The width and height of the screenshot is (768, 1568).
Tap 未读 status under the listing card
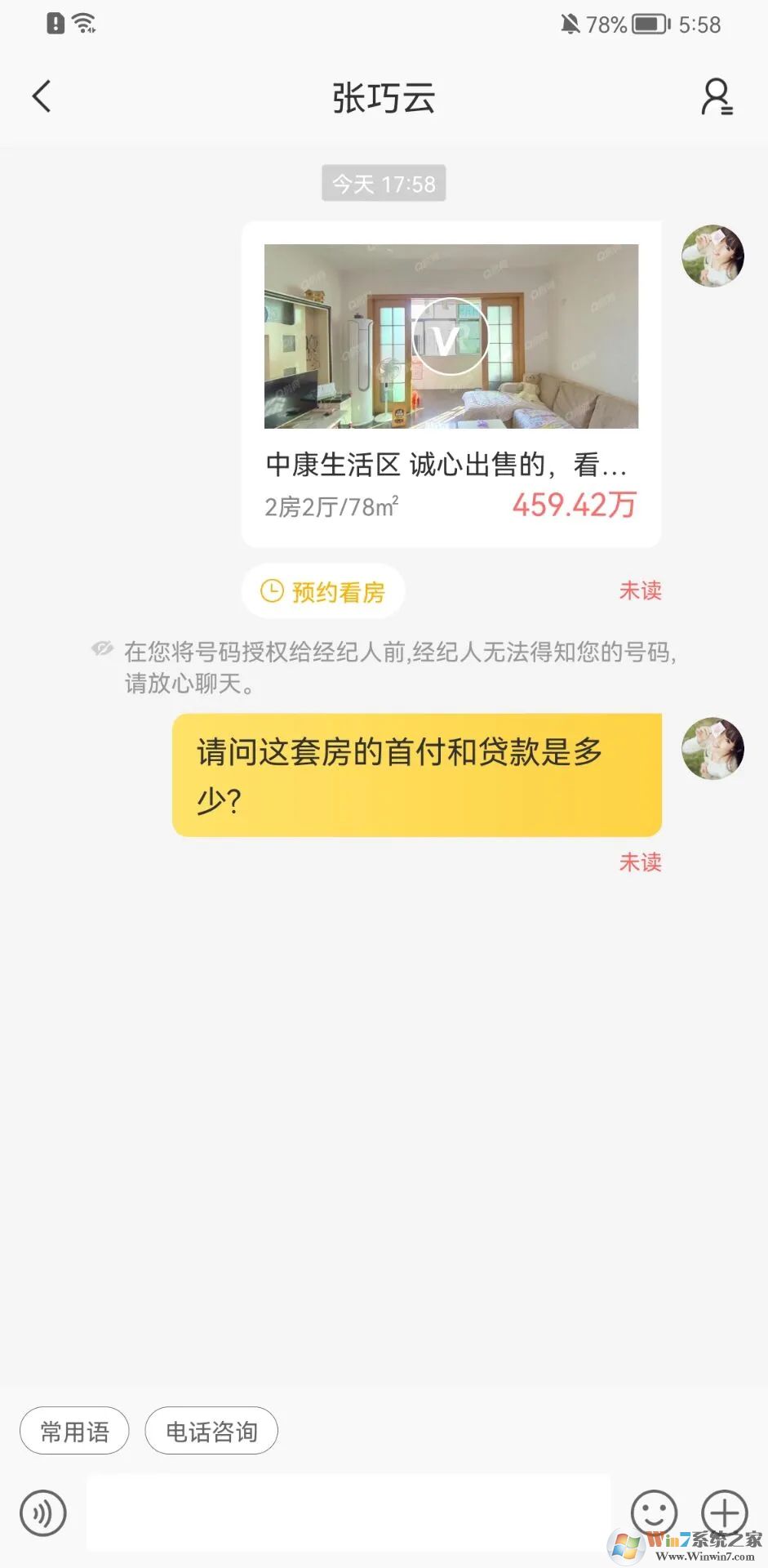pos(641,590)
